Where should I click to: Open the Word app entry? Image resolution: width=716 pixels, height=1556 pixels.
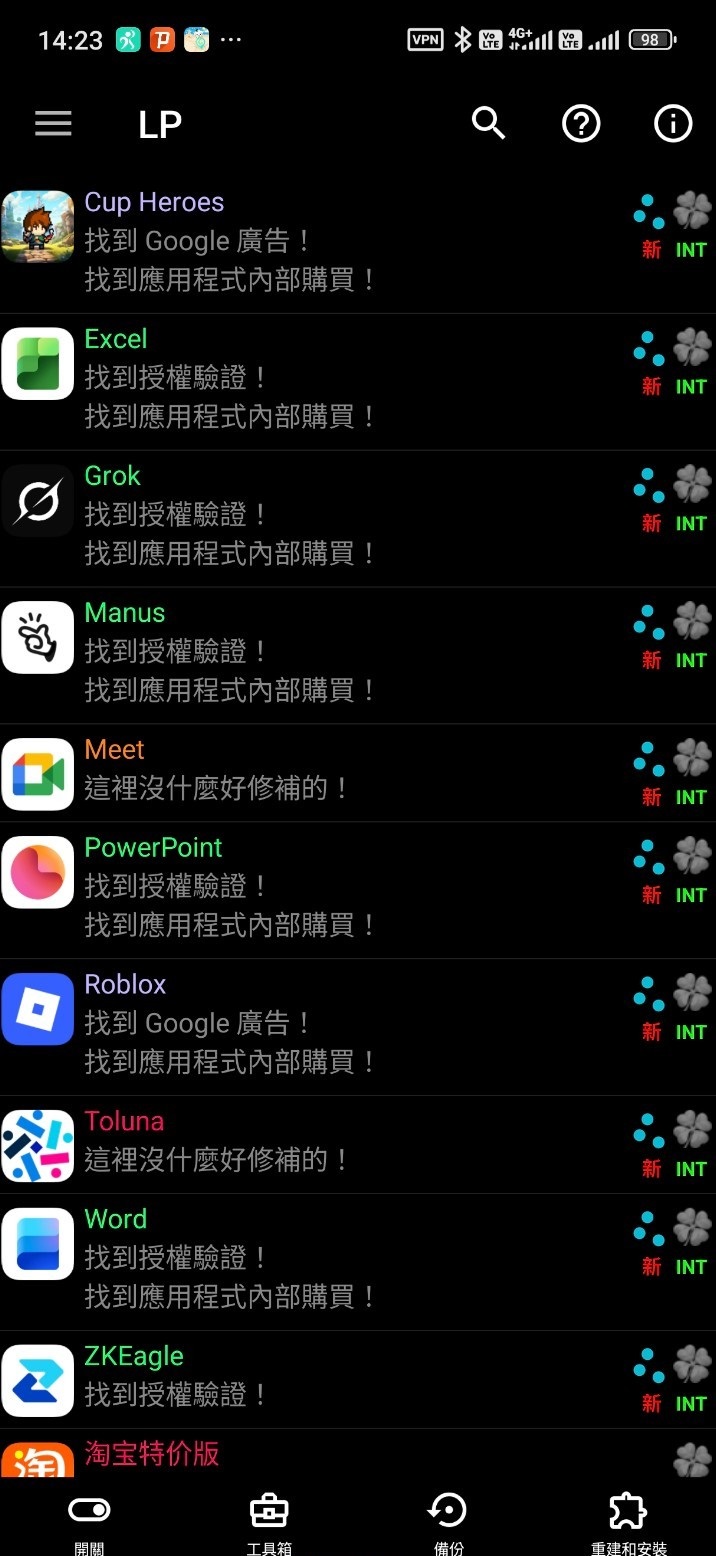coord(300,1259)
